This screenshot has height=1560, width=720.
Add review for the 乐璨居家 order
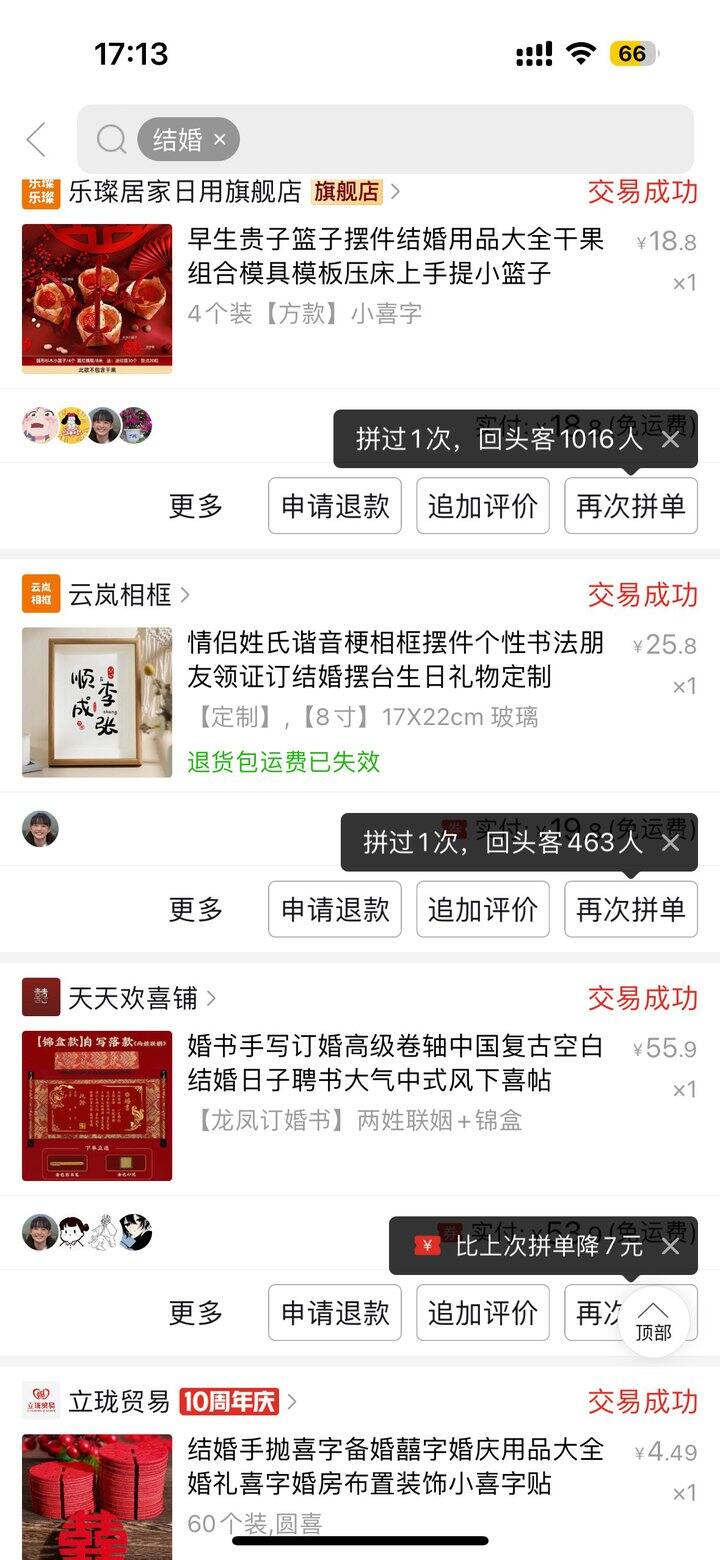(483, 506)
